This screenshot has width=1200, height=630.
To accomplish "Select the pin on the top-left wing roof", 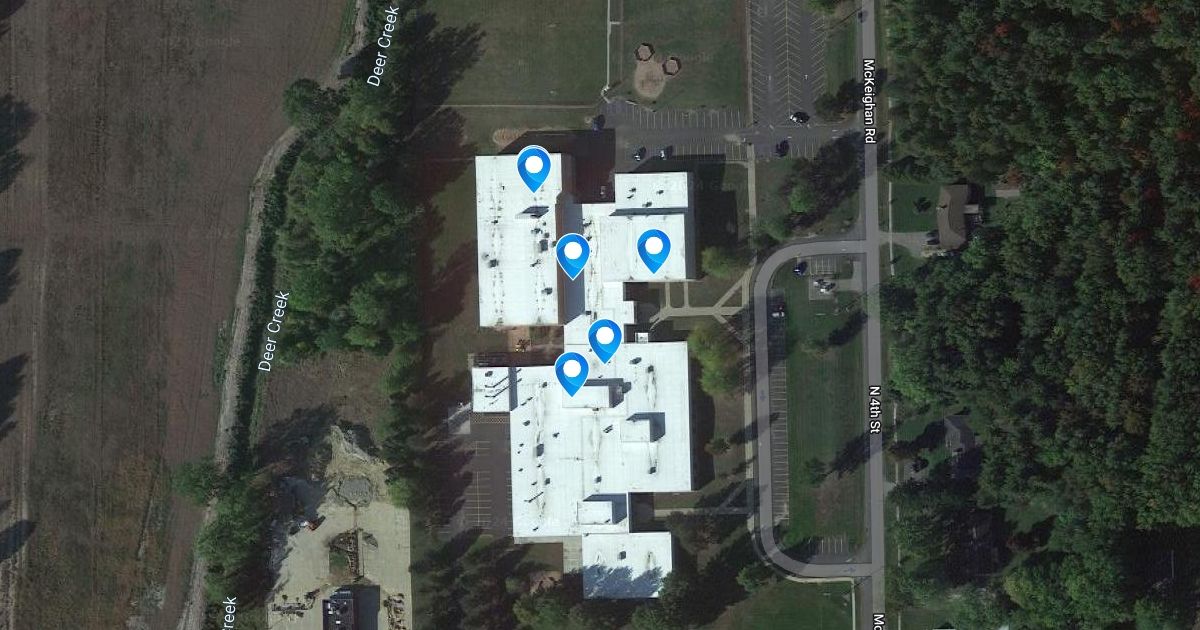I will 535,167.
